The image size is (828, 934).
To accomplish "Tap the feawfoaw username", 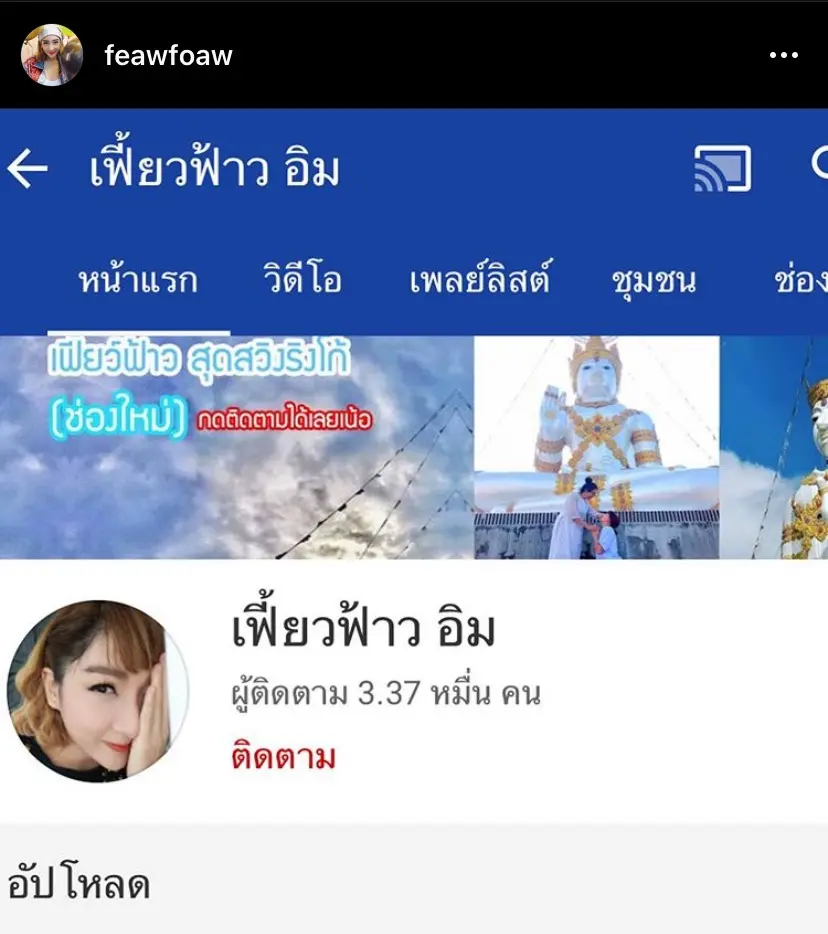I will [x=168, y=55].
